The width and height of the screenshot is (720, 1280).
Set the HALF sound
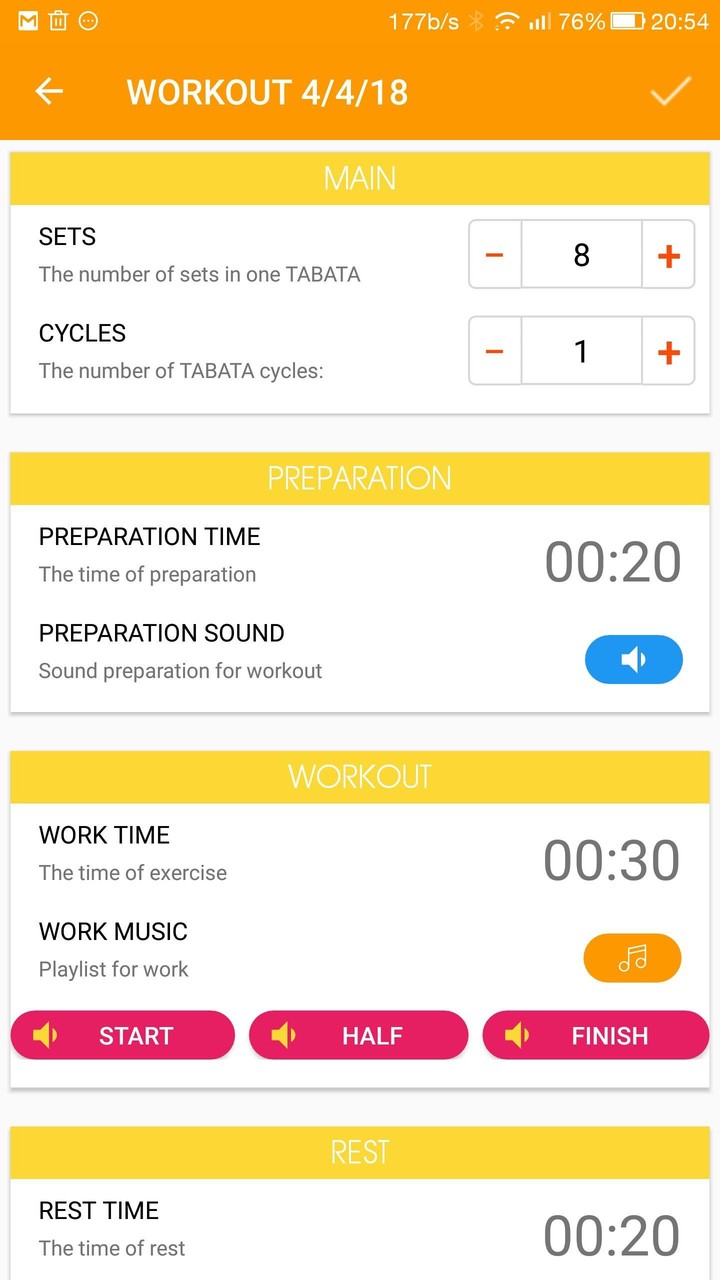coord(358,1036)
